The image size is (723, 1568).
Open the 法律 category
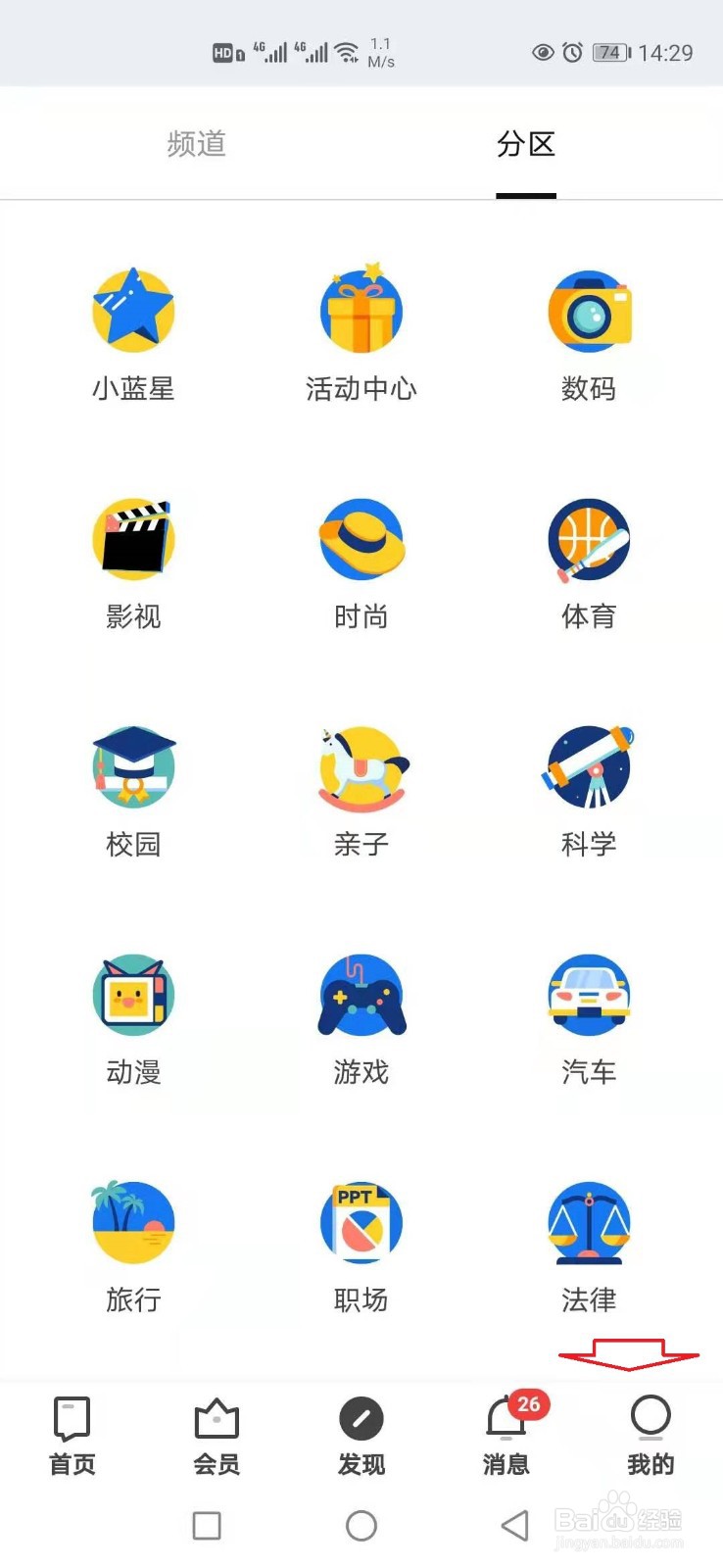[589, 1245]
